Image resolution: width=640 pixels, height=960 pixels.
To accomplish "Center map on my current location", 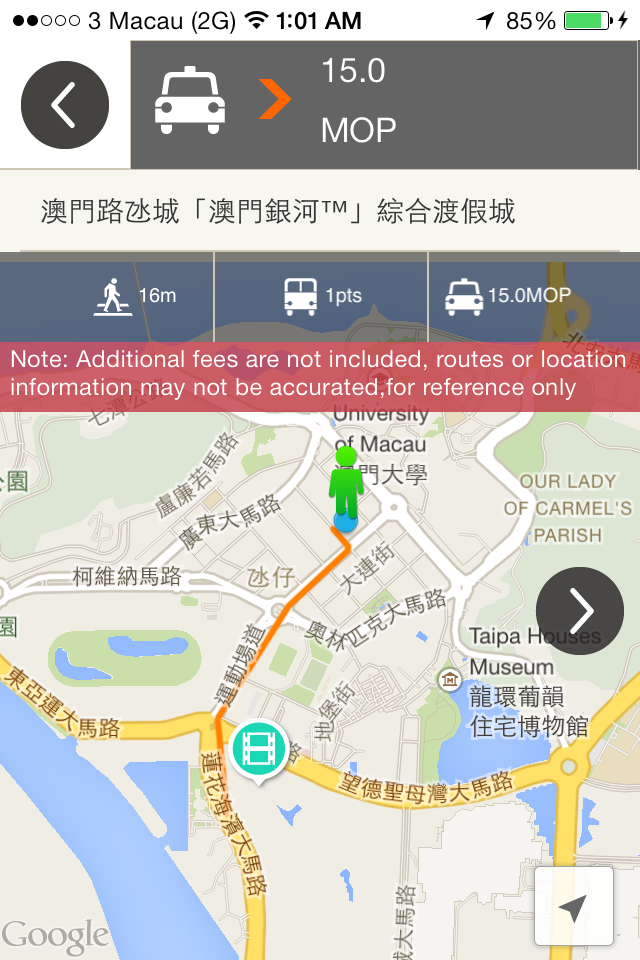I will click(x=573, y=906).
